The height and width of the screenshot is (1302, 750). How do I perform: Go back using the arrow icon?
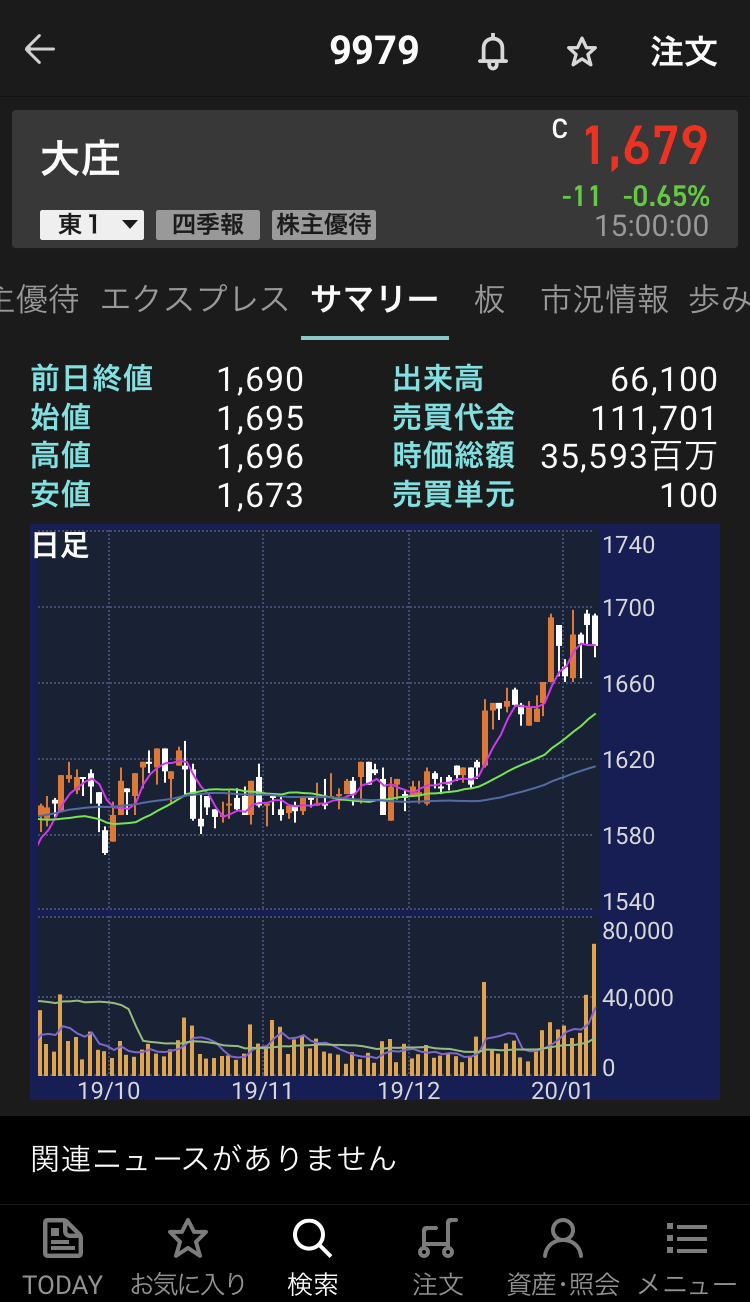coord(40,50)
